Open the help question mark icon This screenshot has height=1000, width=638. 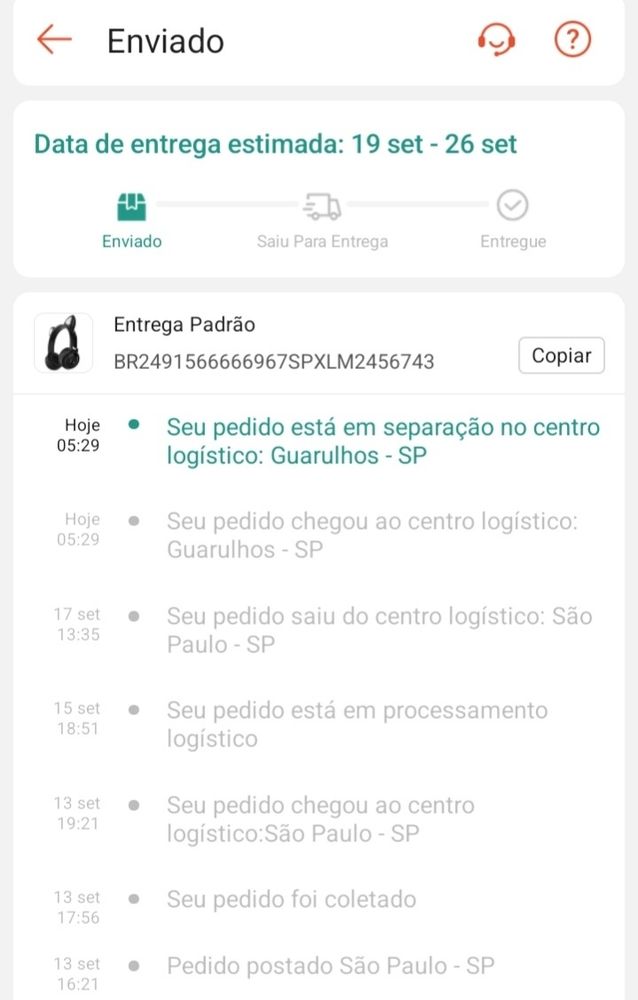point(573,40)
